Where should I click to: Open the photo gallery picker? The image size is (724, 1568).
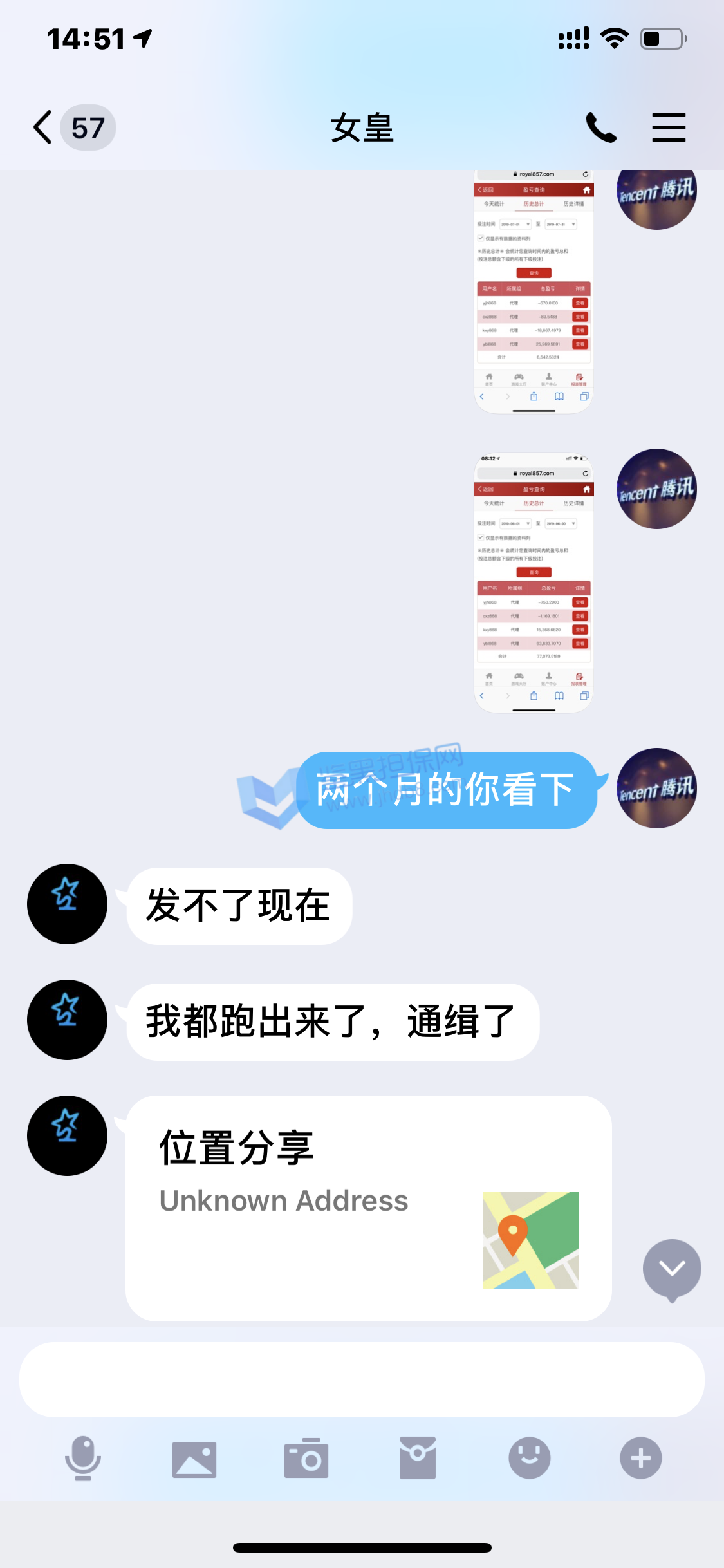[194, 1459]
